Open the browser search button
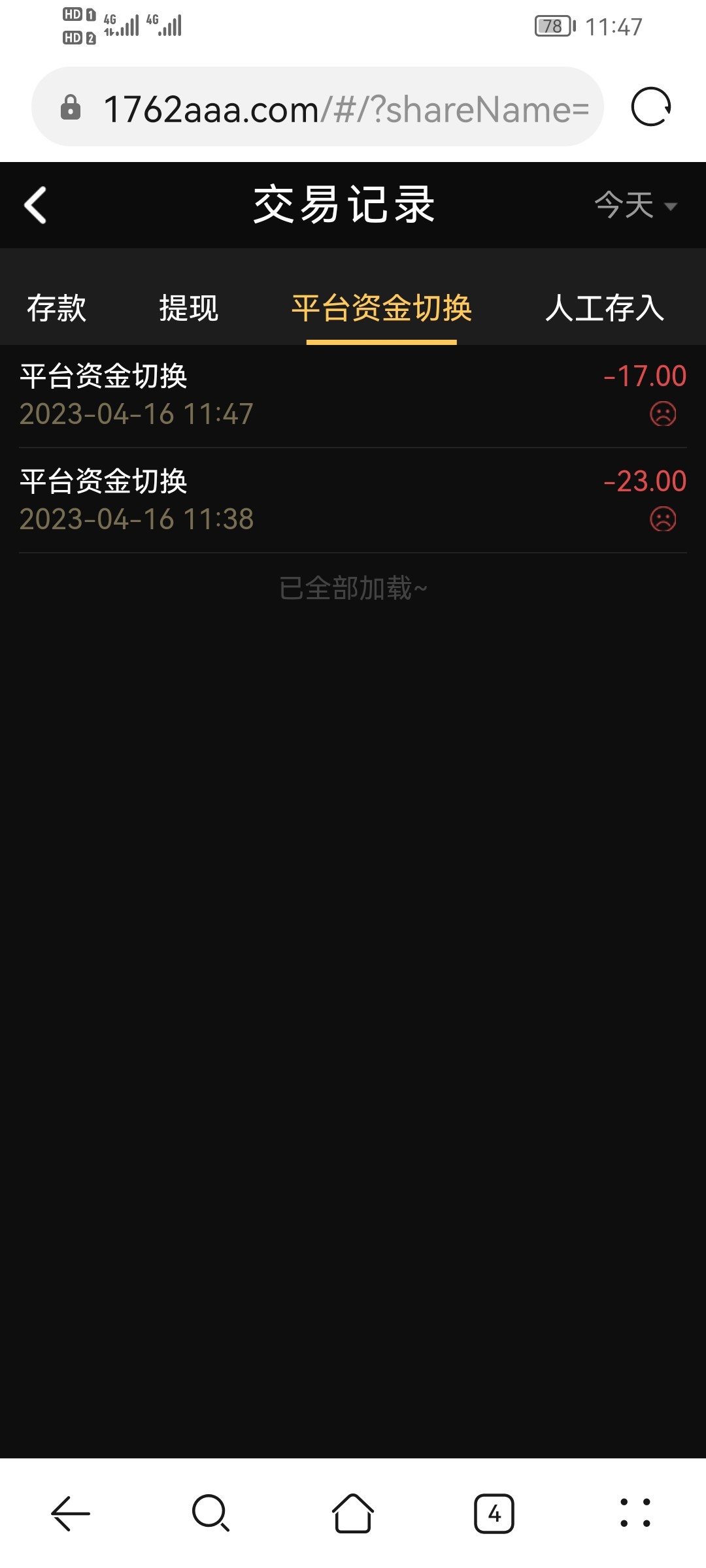The image size is (706, 1568). point(210,1513)
